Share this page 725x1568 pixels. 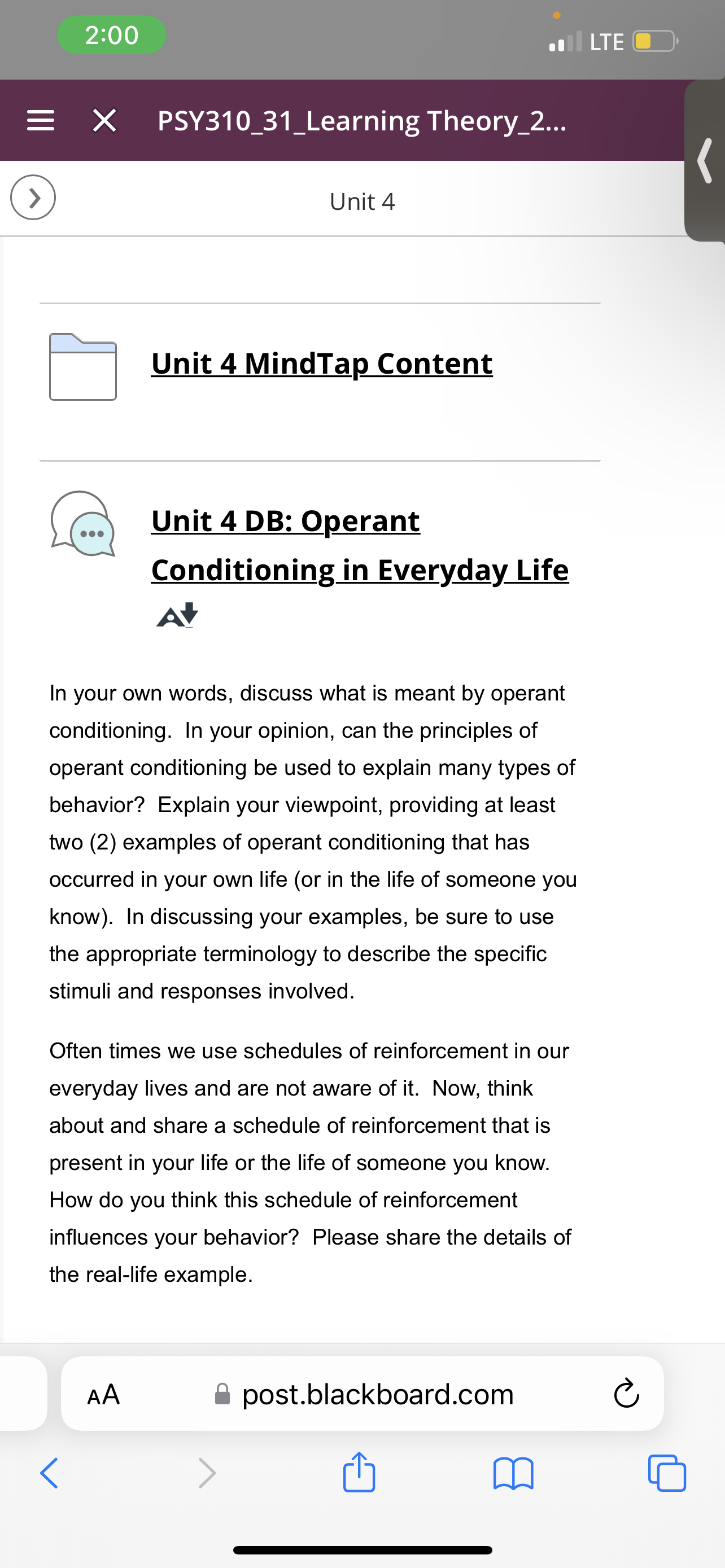pos(359,1472)
